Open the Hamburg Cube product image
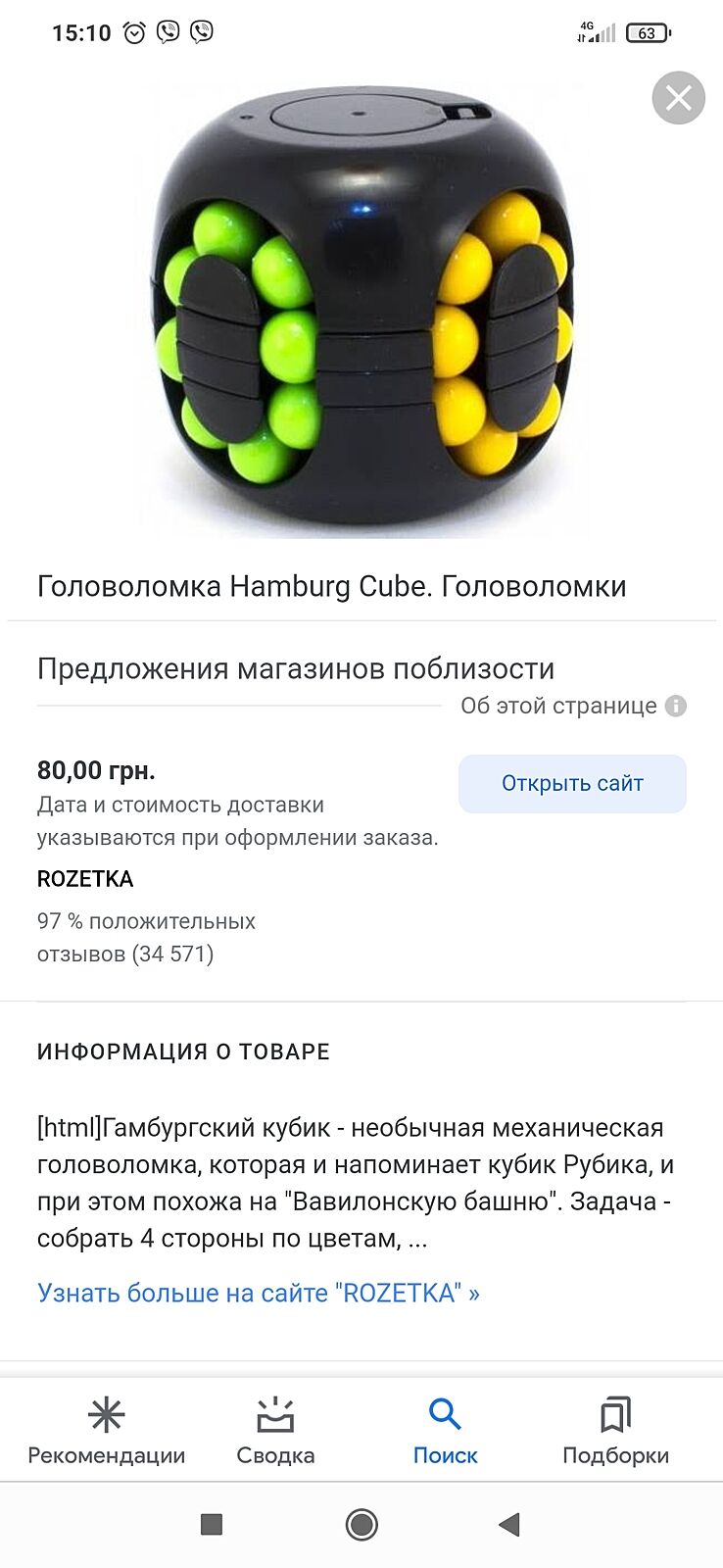The image size is (723, 1568). (362, 309)
